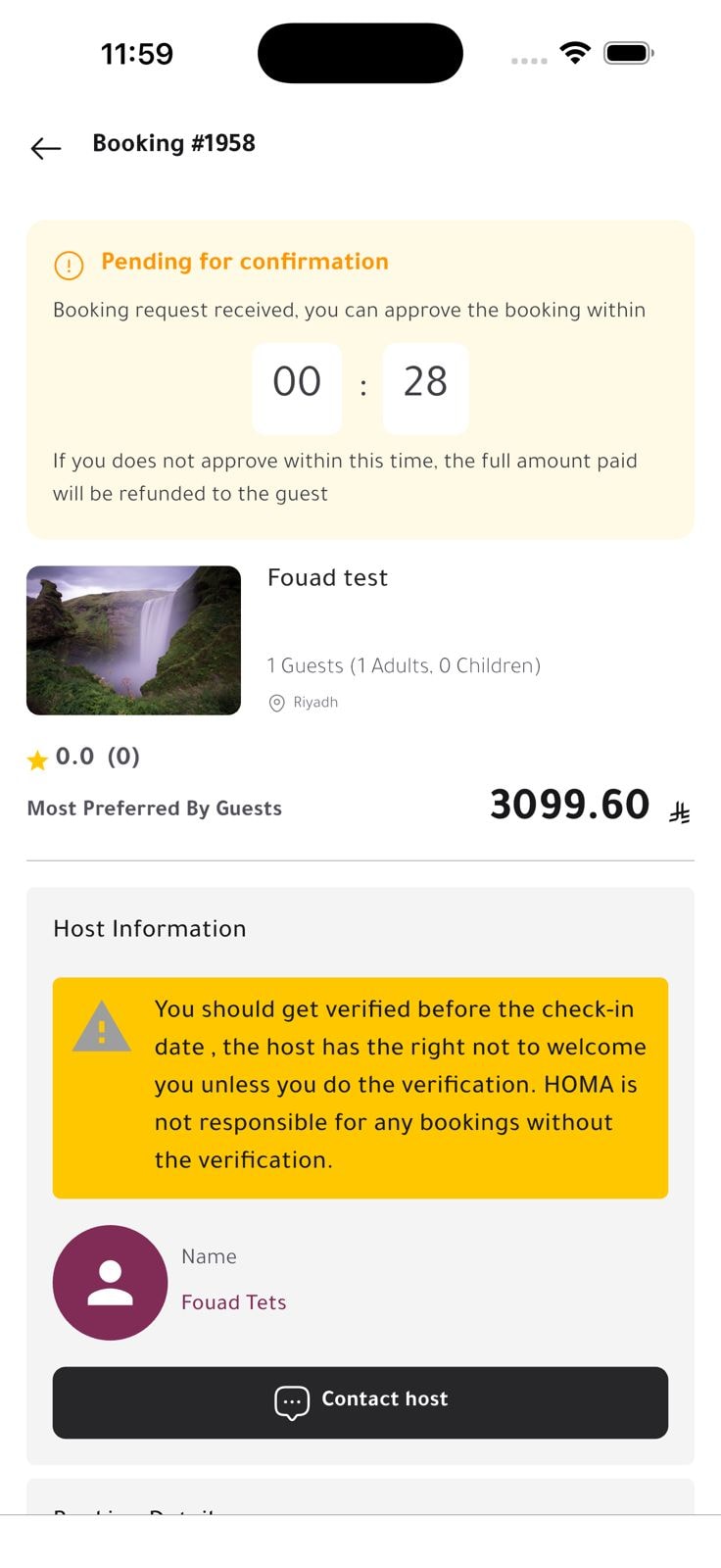Image resolution: width=721 pixels, height=1568 pixels.
Task: Tap the Contact host button
Action: tap(360, 1402)
